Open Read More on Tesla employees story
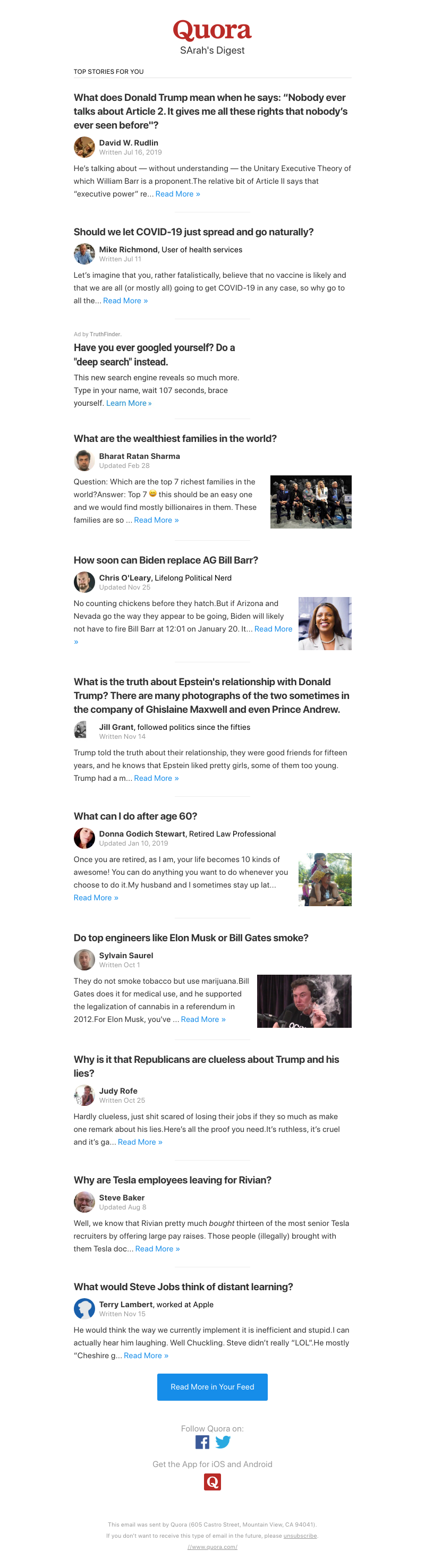This screenshot has height=1568, width=425. point(157,1248)
